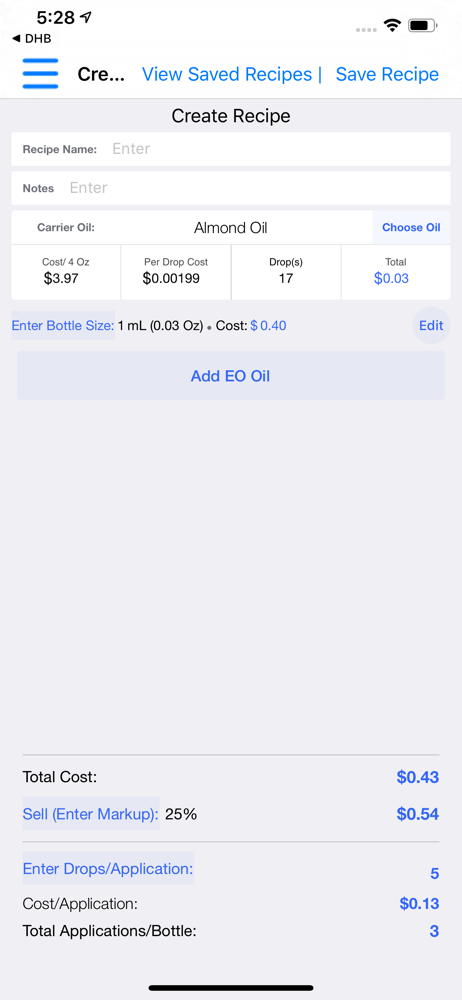Open View Saved Recipes

pyautogui.click(x=227, y=75)
